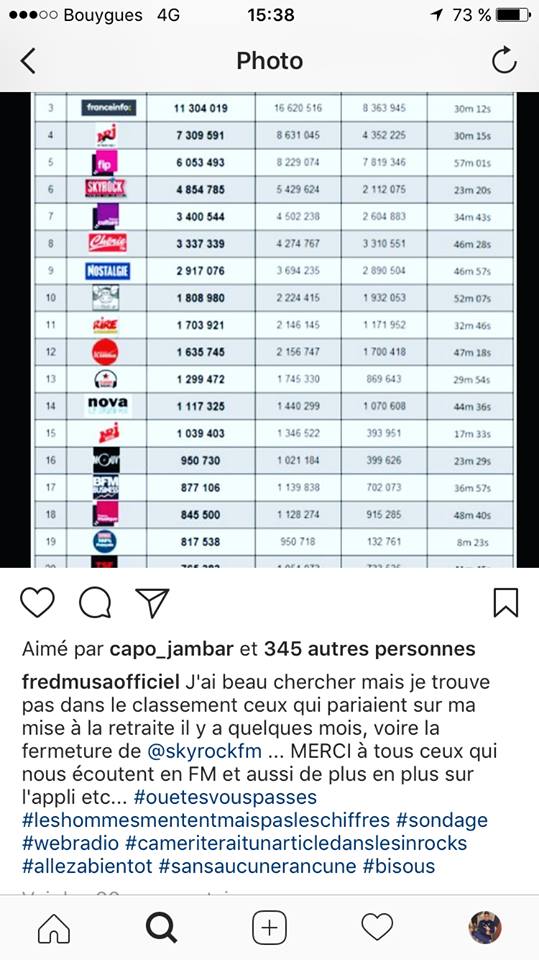
Task: Create a new post with plus button
Action: pos(270,928)
